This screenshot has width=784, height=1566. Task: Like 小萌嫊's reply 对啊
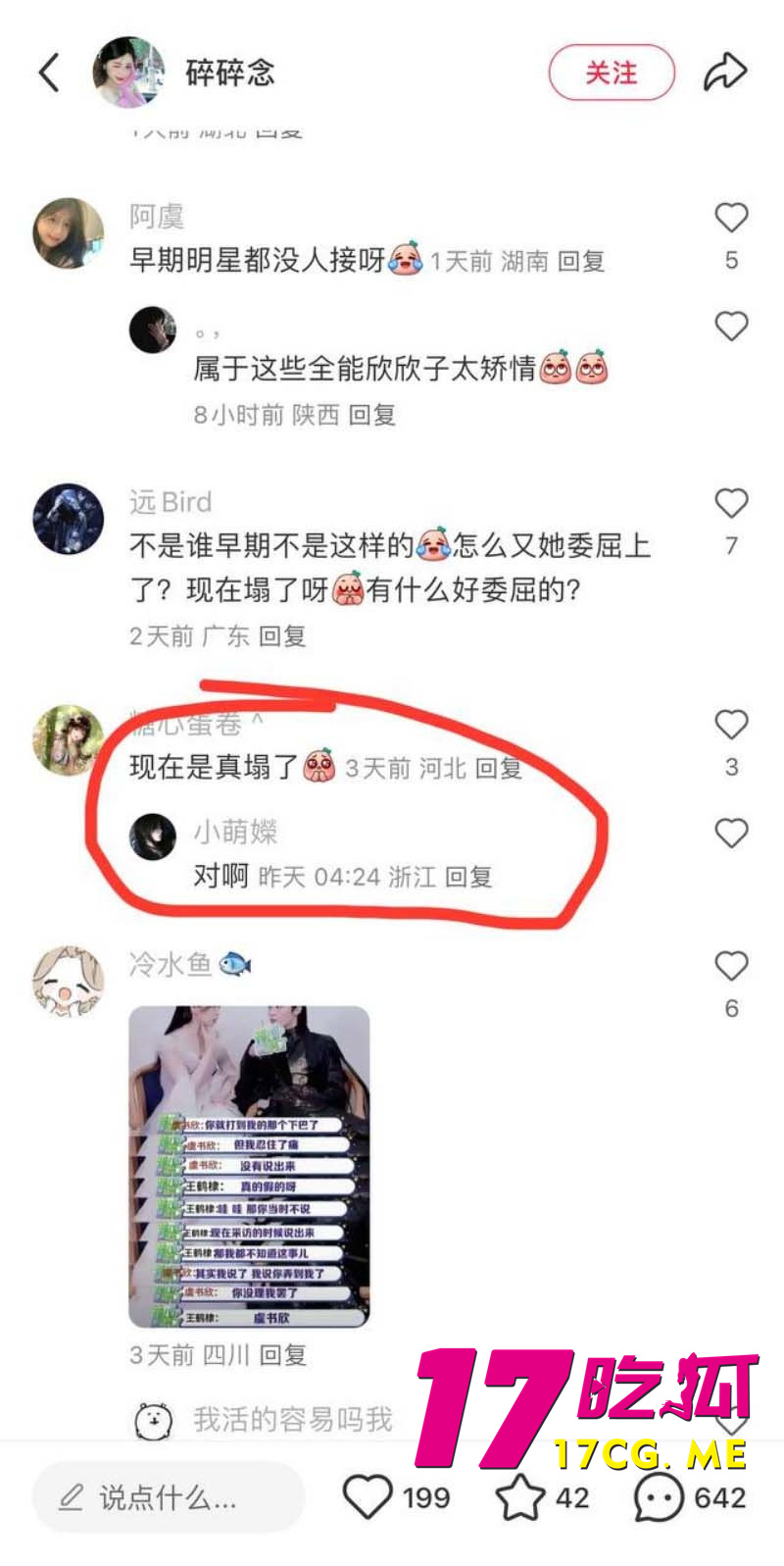731,833
